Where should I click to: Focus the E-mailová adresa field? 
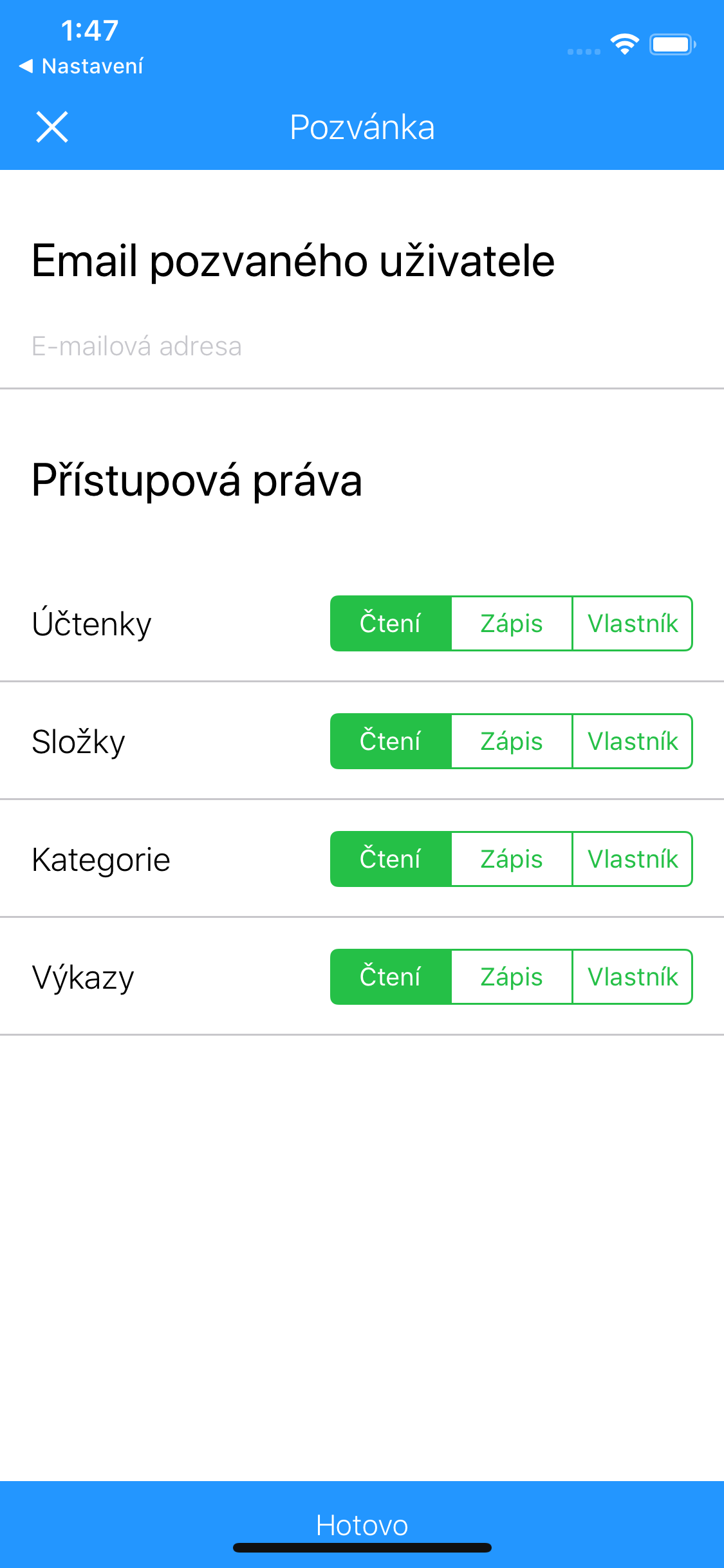click(360, 346)
